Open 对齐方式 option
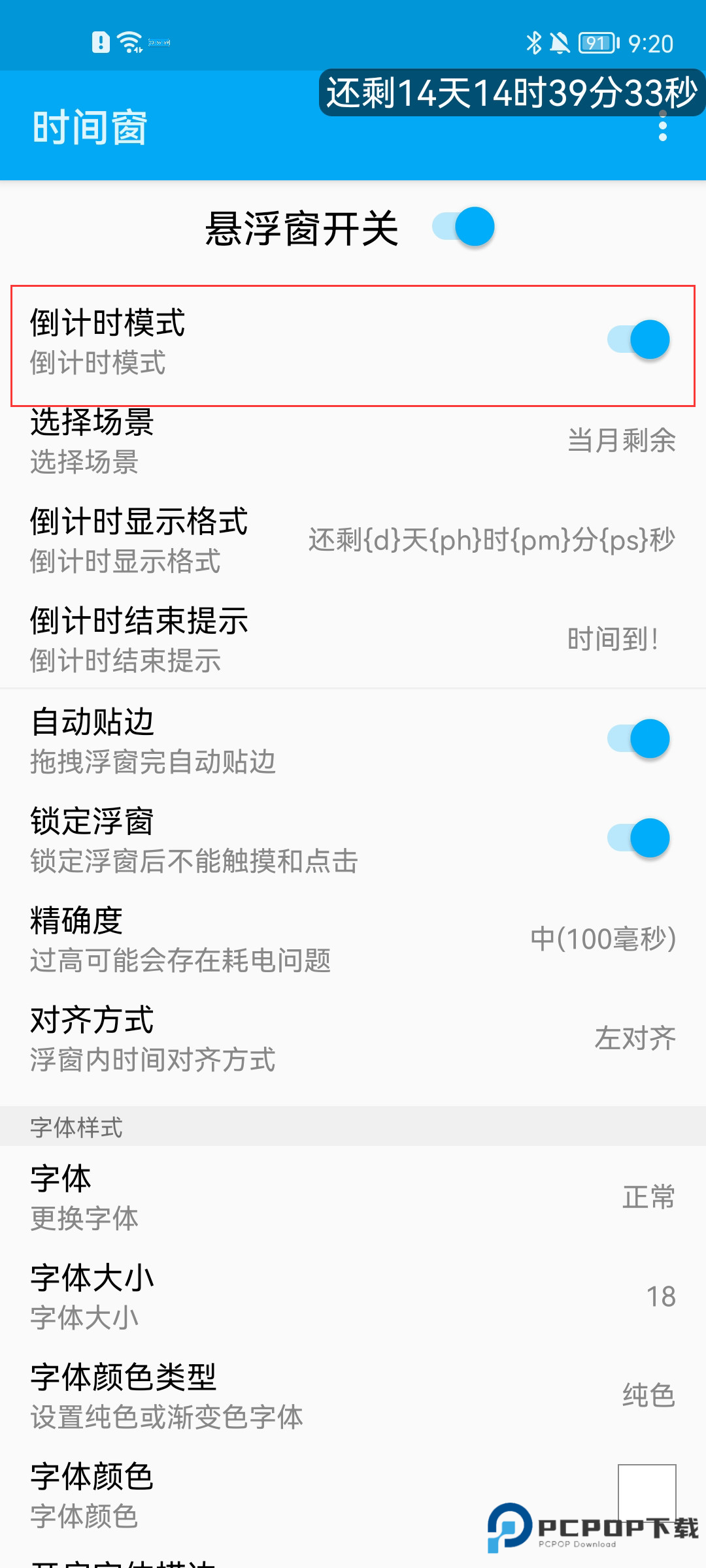The height and width of the screenshot is (1568, 706). coord(353,1038)
